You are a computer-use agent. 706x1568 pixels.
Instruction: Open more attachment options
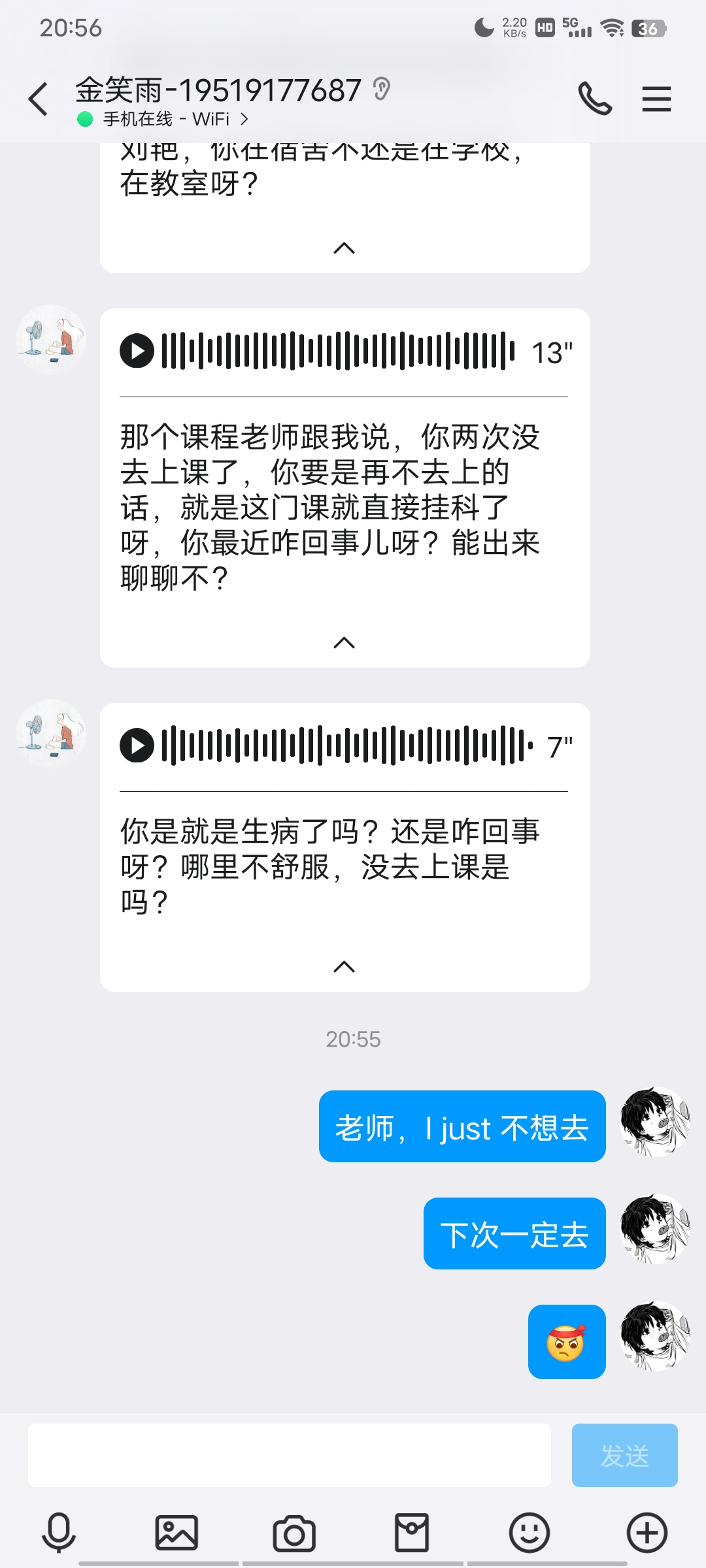[647, 1533]
